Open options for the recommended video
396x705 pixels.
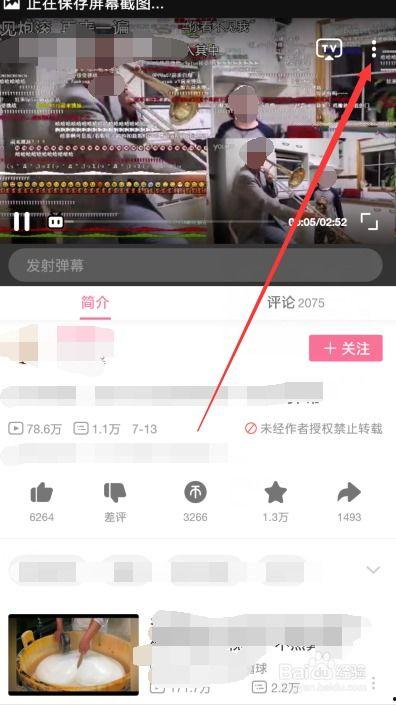[x=373, y=683]
